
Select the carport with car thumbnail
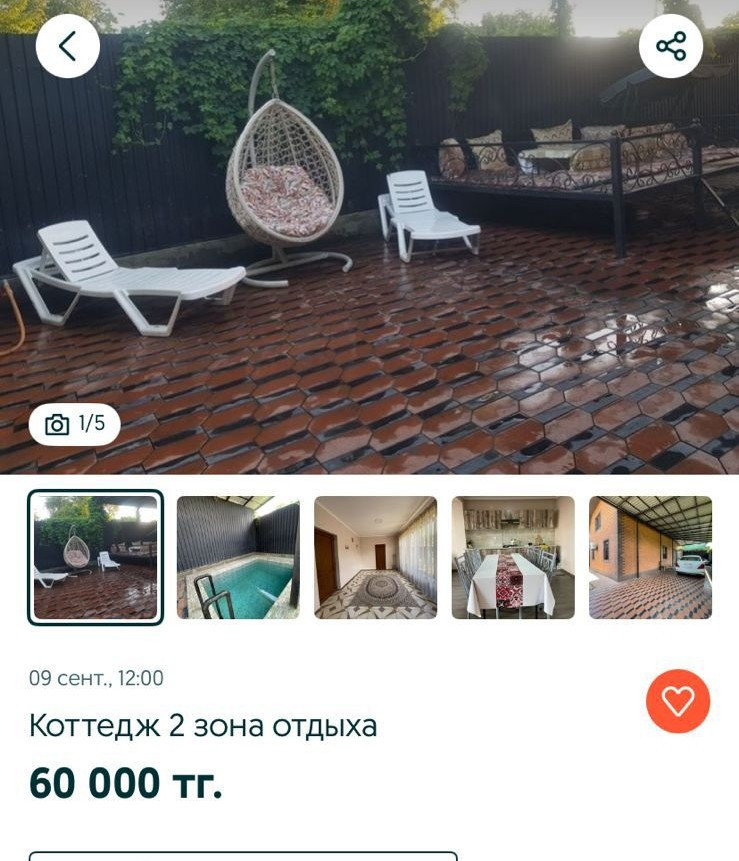coord(650,557)
